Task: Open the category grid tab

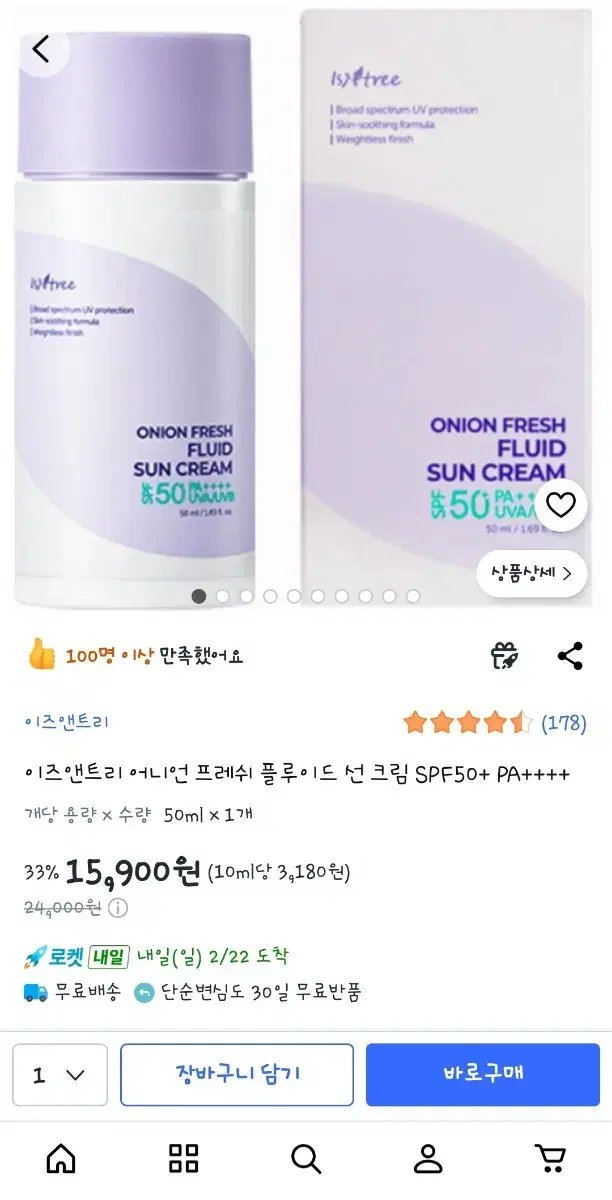Action: pyautogui.click(x=183, y=1159)
